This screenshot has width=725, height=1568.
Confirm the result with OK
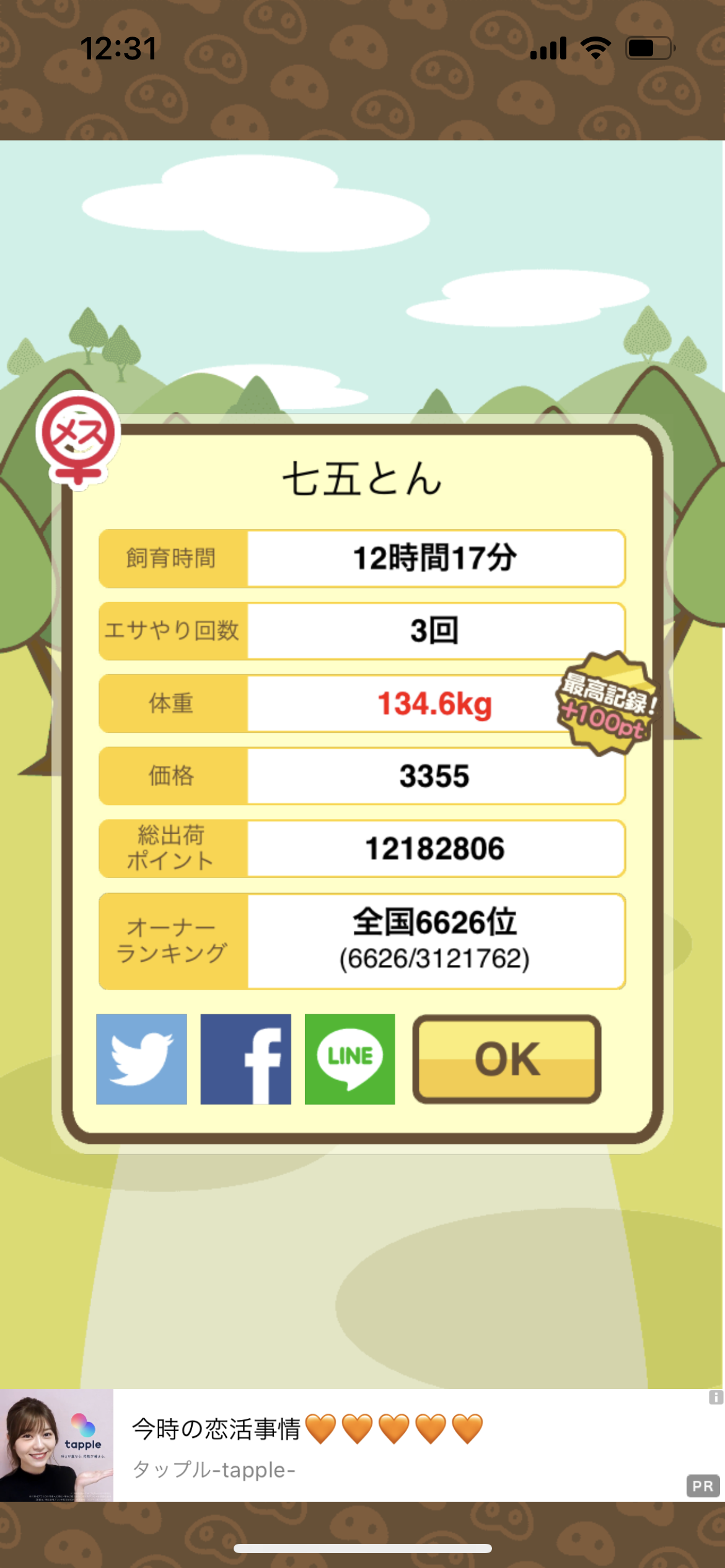coord(507,1058)
